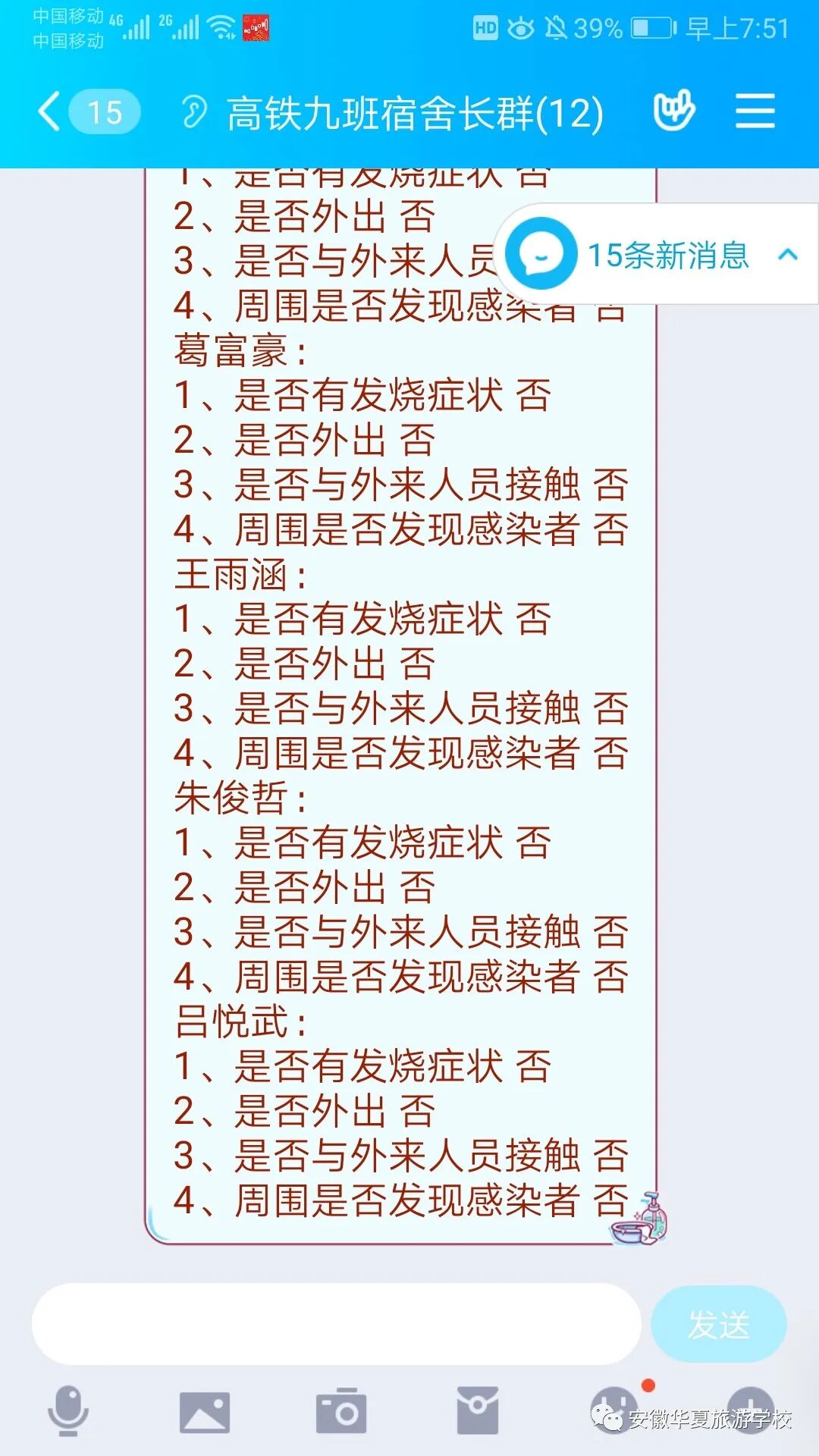
Task: Open the emoji sticker panel
Action: pyautogui.click(x=614, y=1410)
